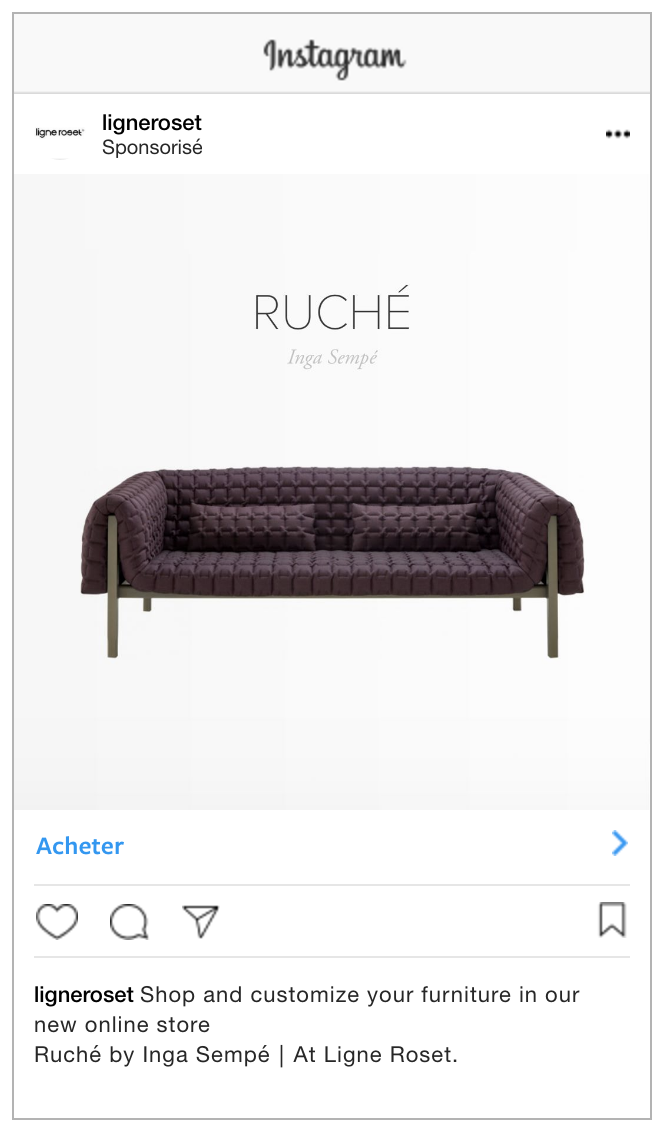Open the ligneroset profile name
This screenshot has width=664, height=1130.
(152, 123)
